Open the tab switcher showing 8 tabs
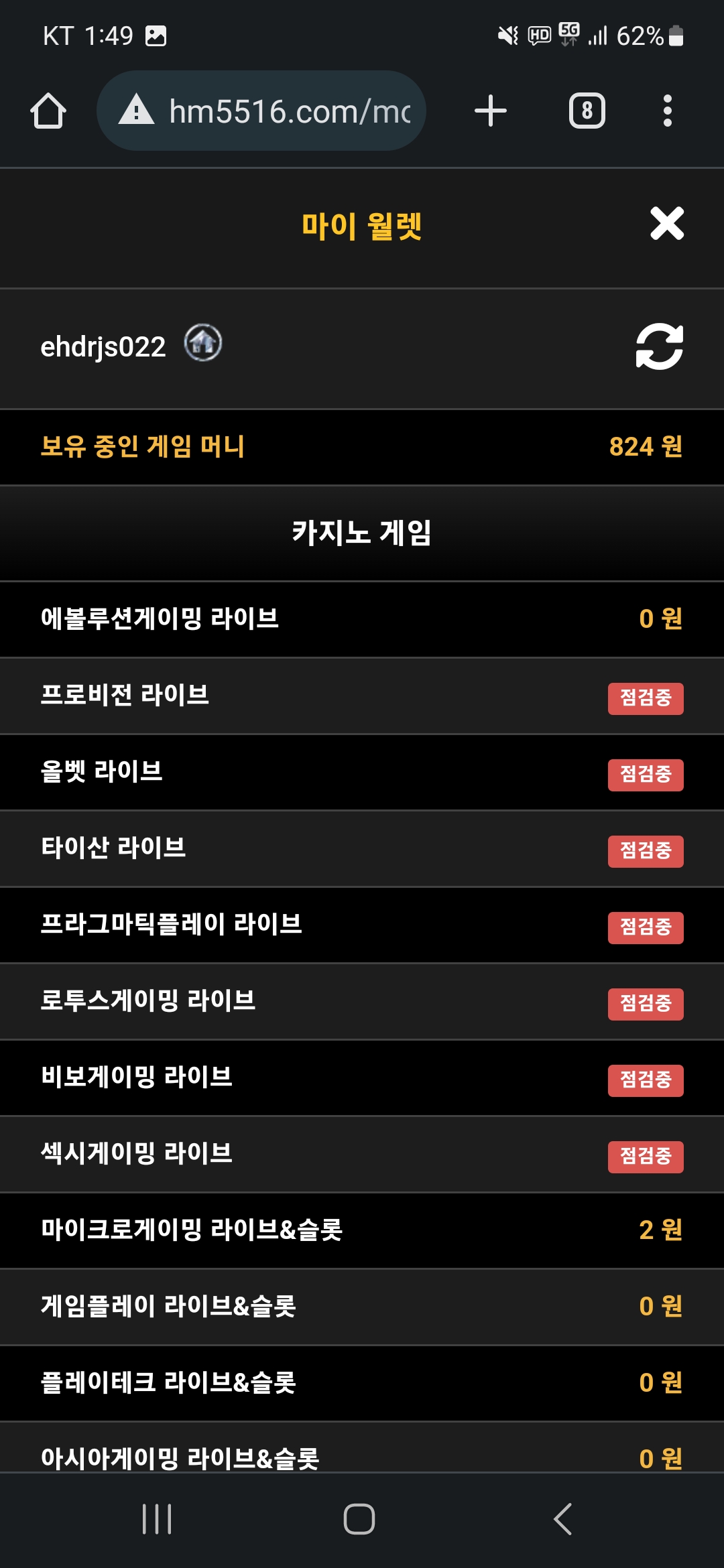724x1568 pixels. [x=587, y=111]
